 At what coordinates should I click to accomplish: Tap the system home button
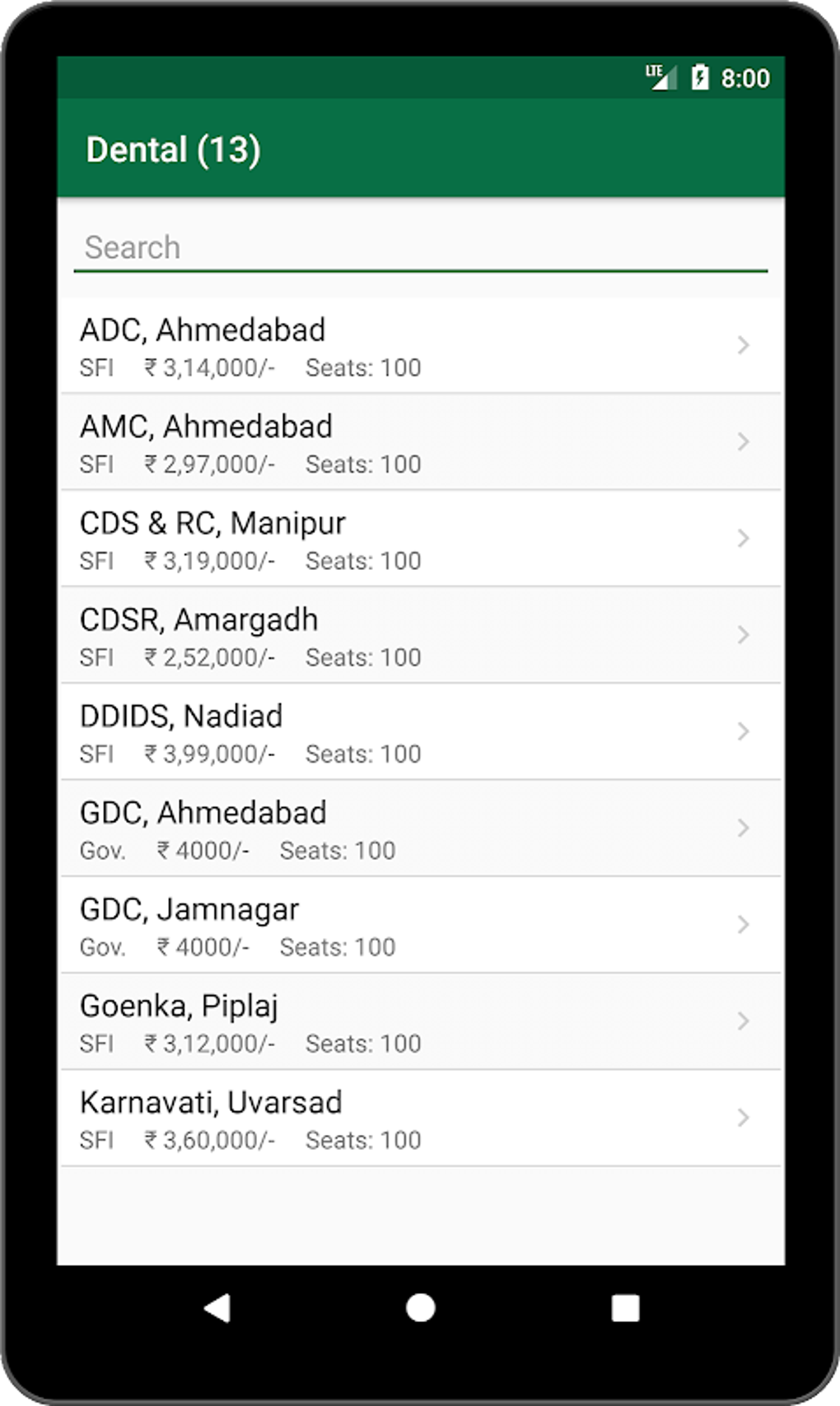(x=421, y=1307)
